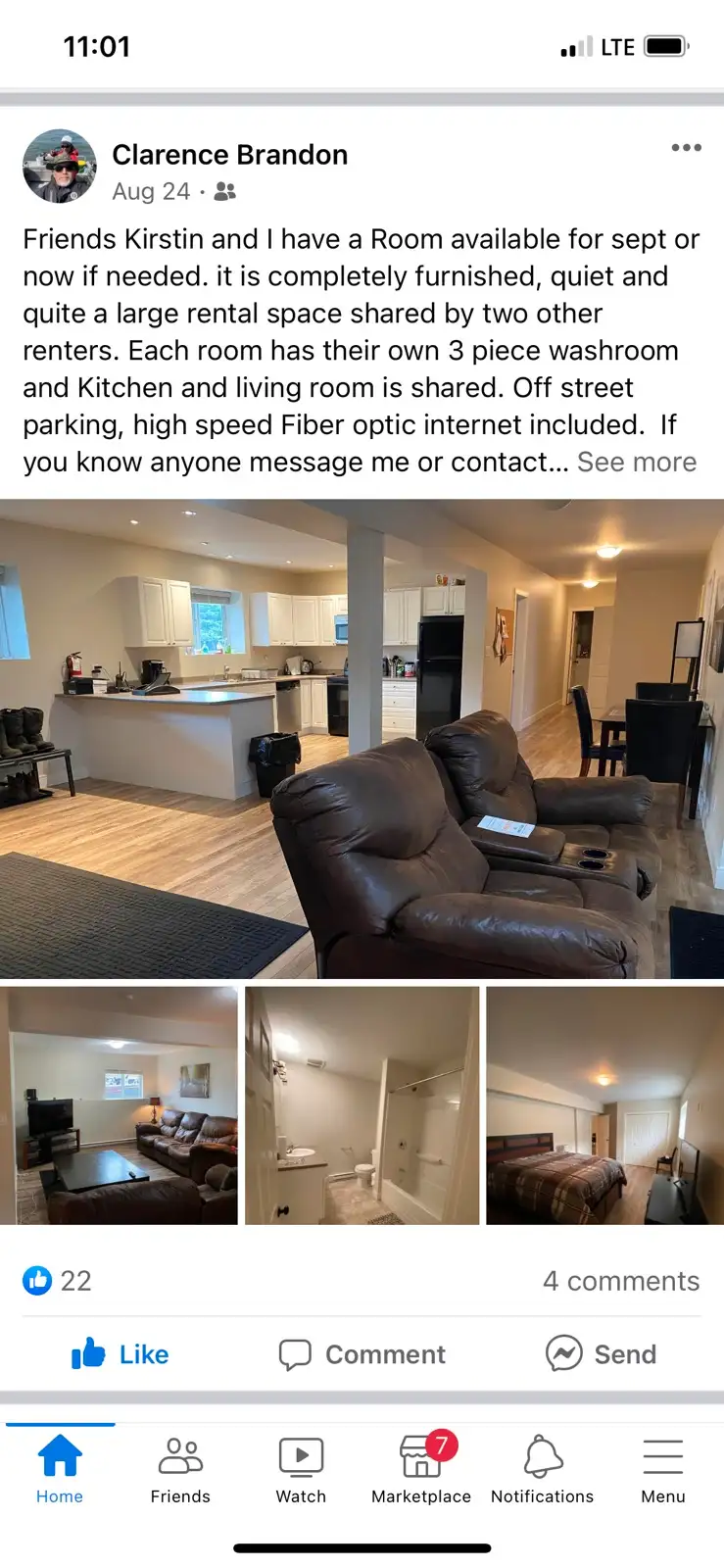This screenshot has width=724, height=1568.
Task: Open Clarence Brandon's profile name link
Action: [x=230, y=155]
